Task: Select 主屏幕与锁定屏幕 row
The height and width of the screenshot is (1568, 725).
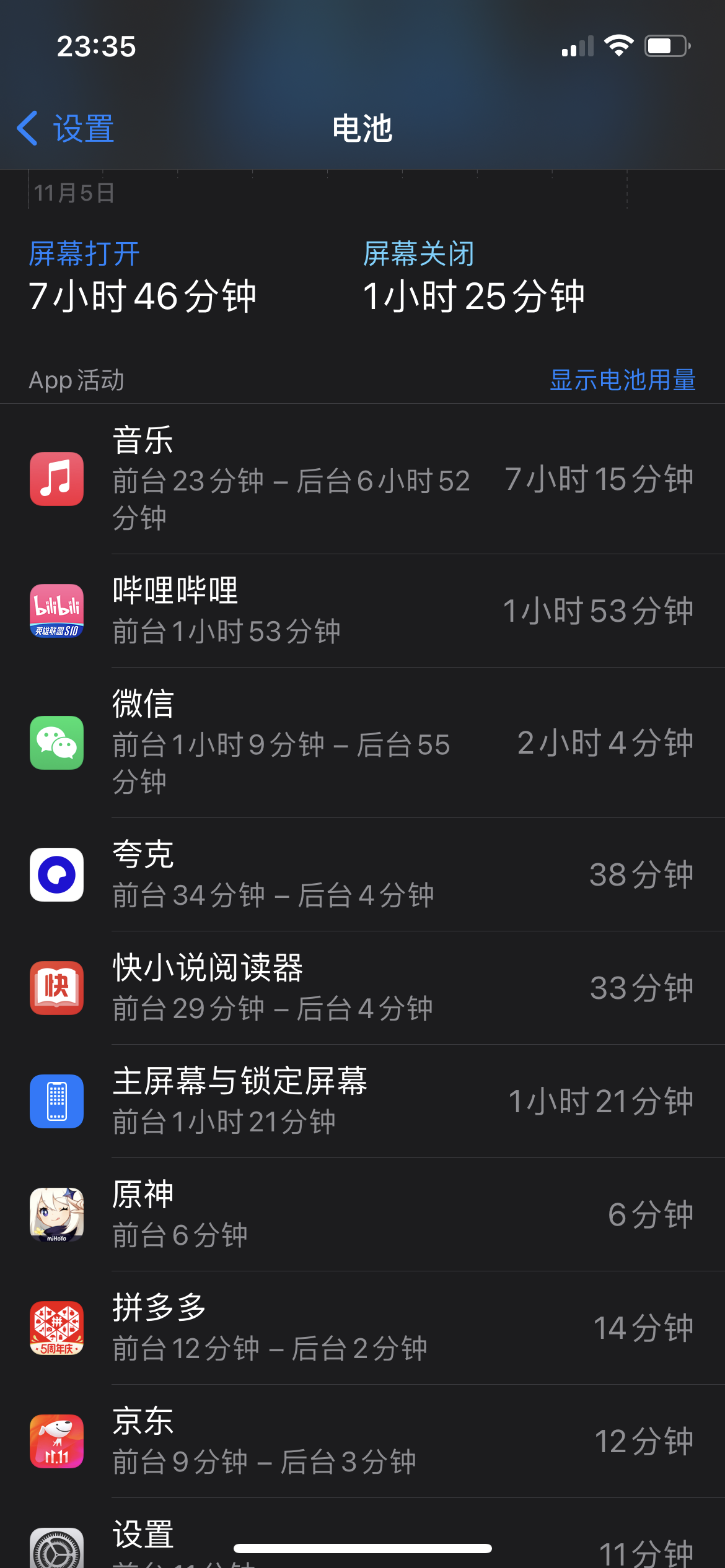Action: click(x=362, y=1101)
